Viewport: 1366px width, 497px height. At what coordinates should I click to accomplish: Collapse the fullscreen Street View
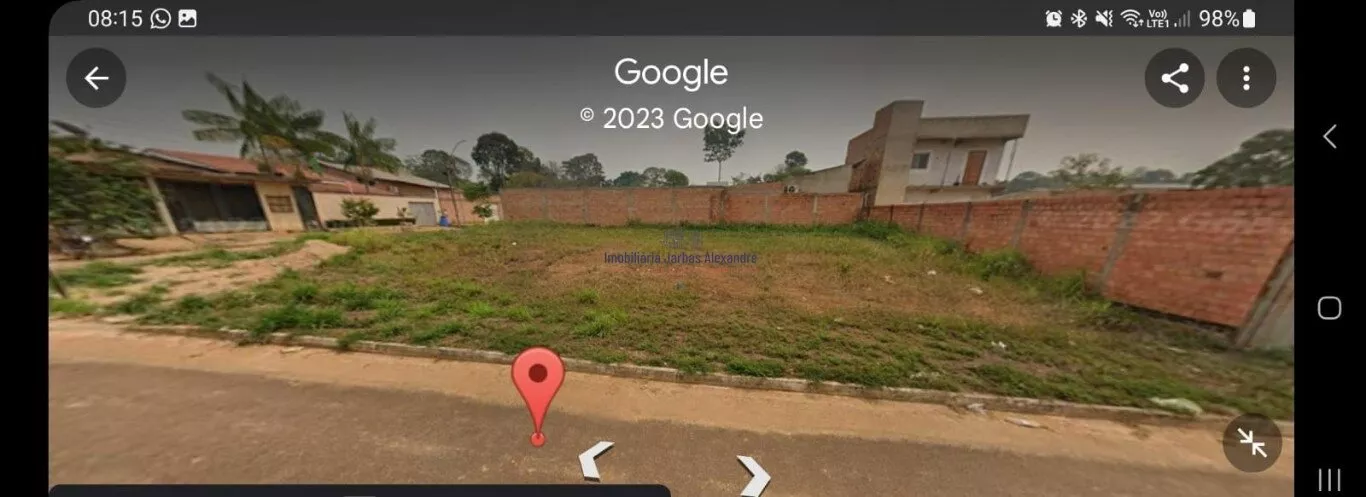pos(1252,442)
